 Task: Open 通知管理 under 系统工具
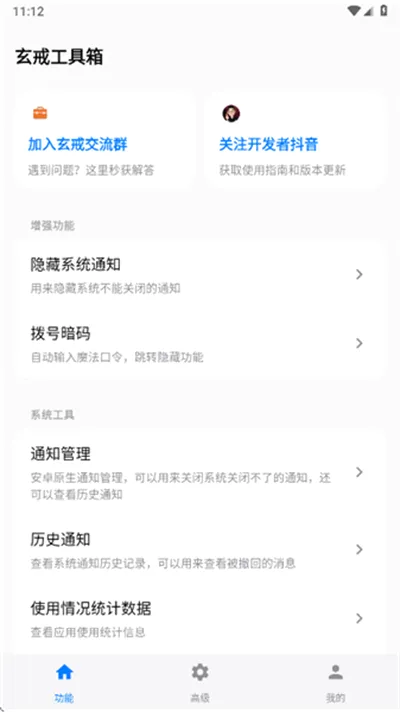(200, 473)
